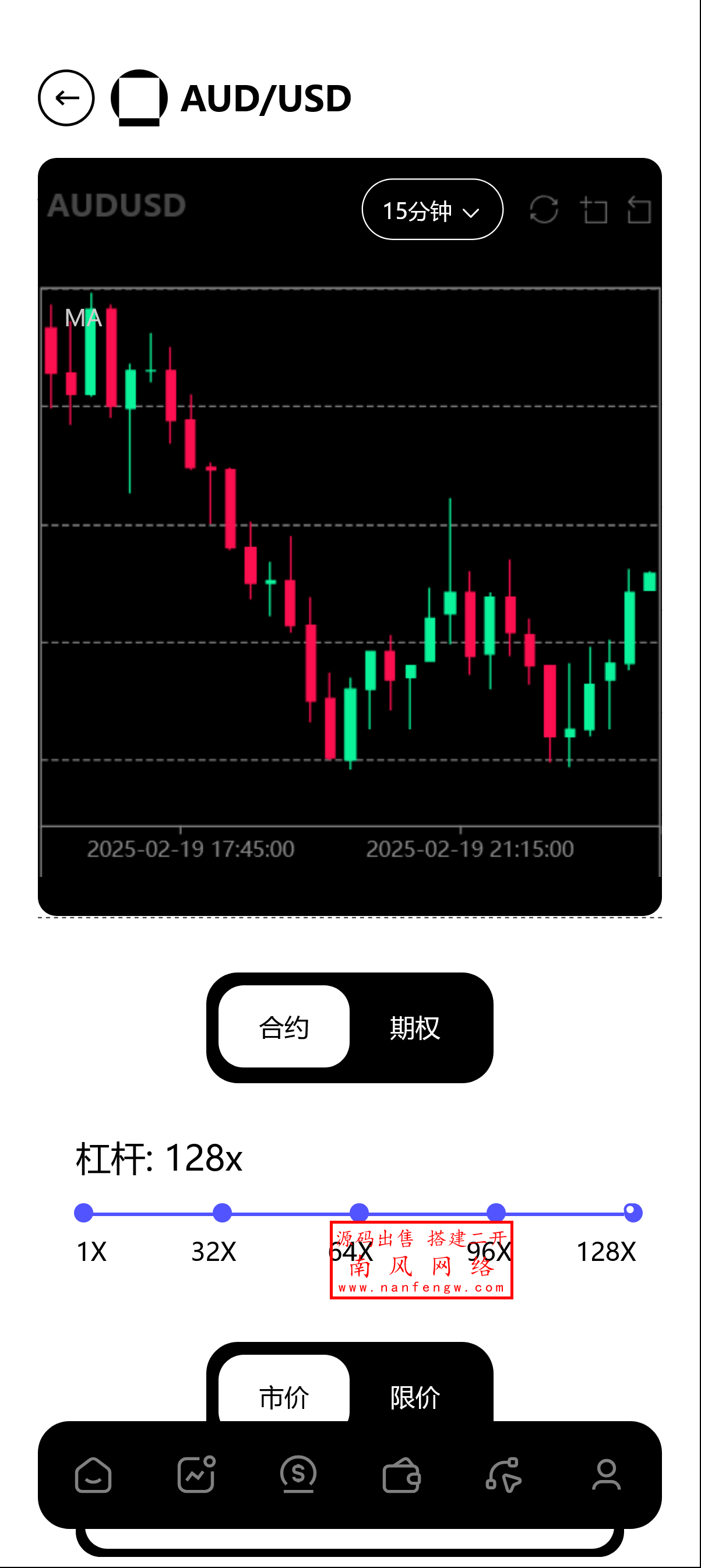Go back using the arrow button
The height and width of the screenshot is (1568, 701).
[66, 98]
